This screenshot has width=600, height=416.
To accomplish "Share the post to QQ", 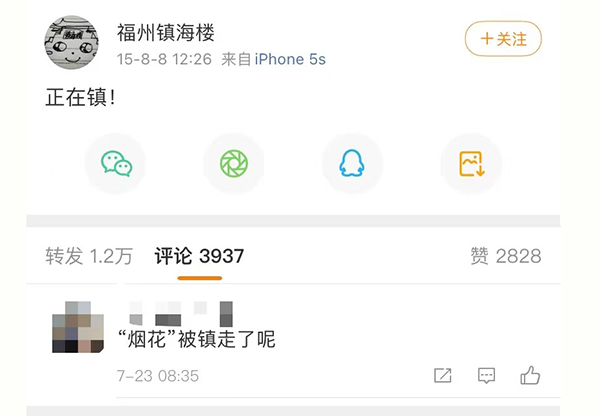I will tap(352, 163).
